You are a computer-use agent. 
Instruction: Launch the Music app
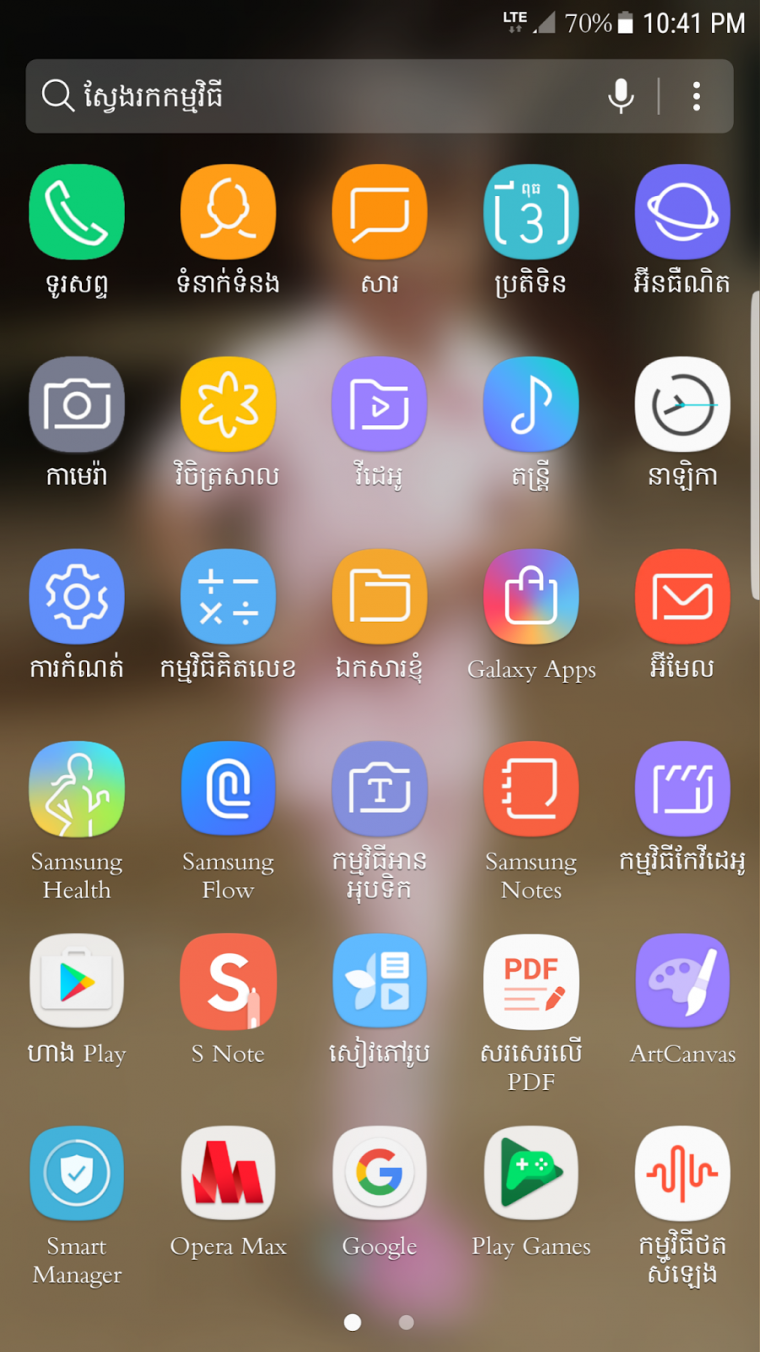pyautogui.click(x=531, y=404)
